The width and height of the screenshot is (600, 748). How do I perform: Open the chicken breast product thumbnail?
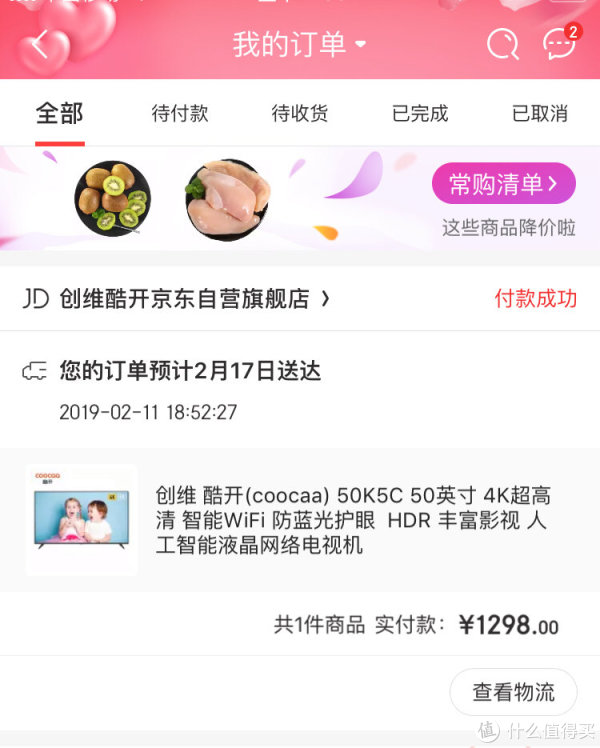click(x=227, y=199)
